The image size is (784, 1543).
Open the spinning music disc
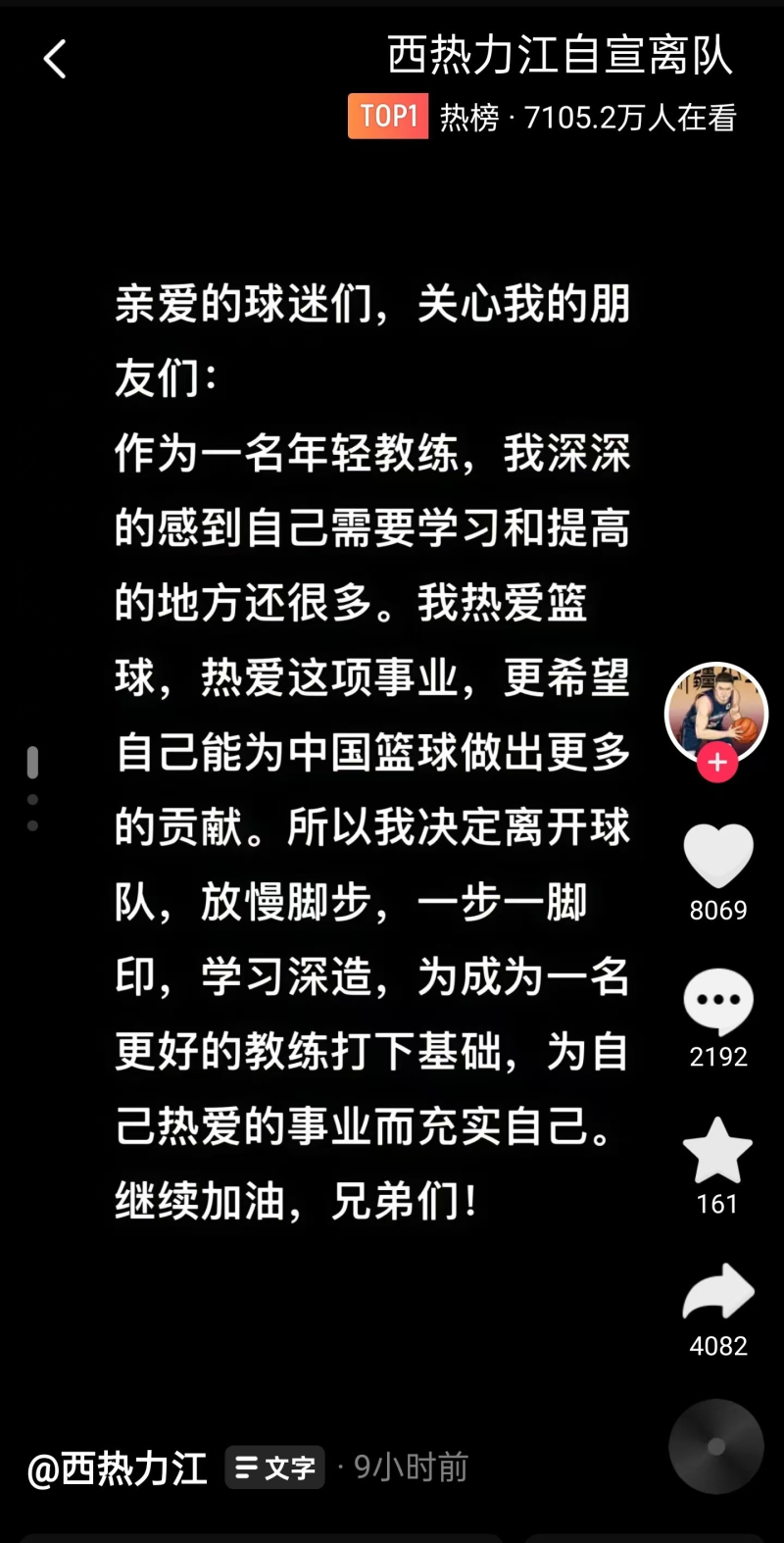(716, 1446)
